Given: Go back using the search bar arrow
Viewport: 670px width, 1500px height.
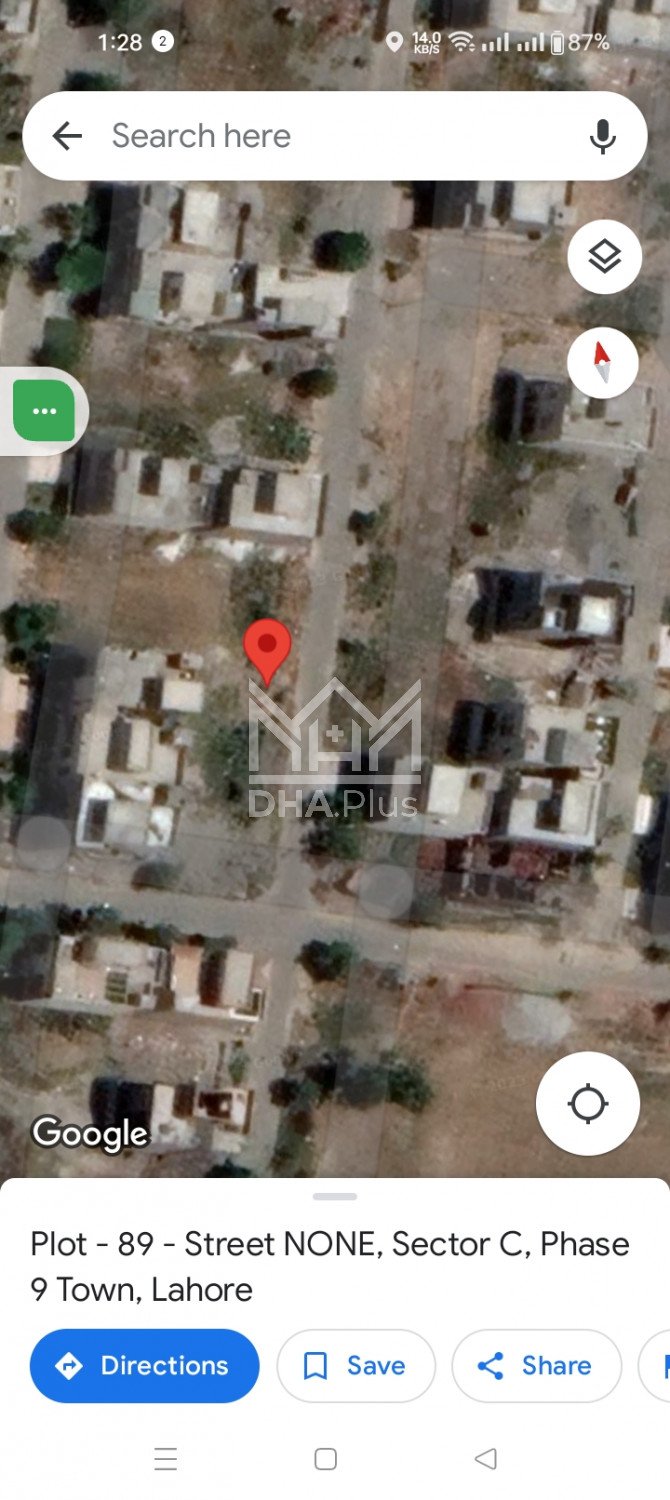Looking at the screenshot, I should [67, 136].
